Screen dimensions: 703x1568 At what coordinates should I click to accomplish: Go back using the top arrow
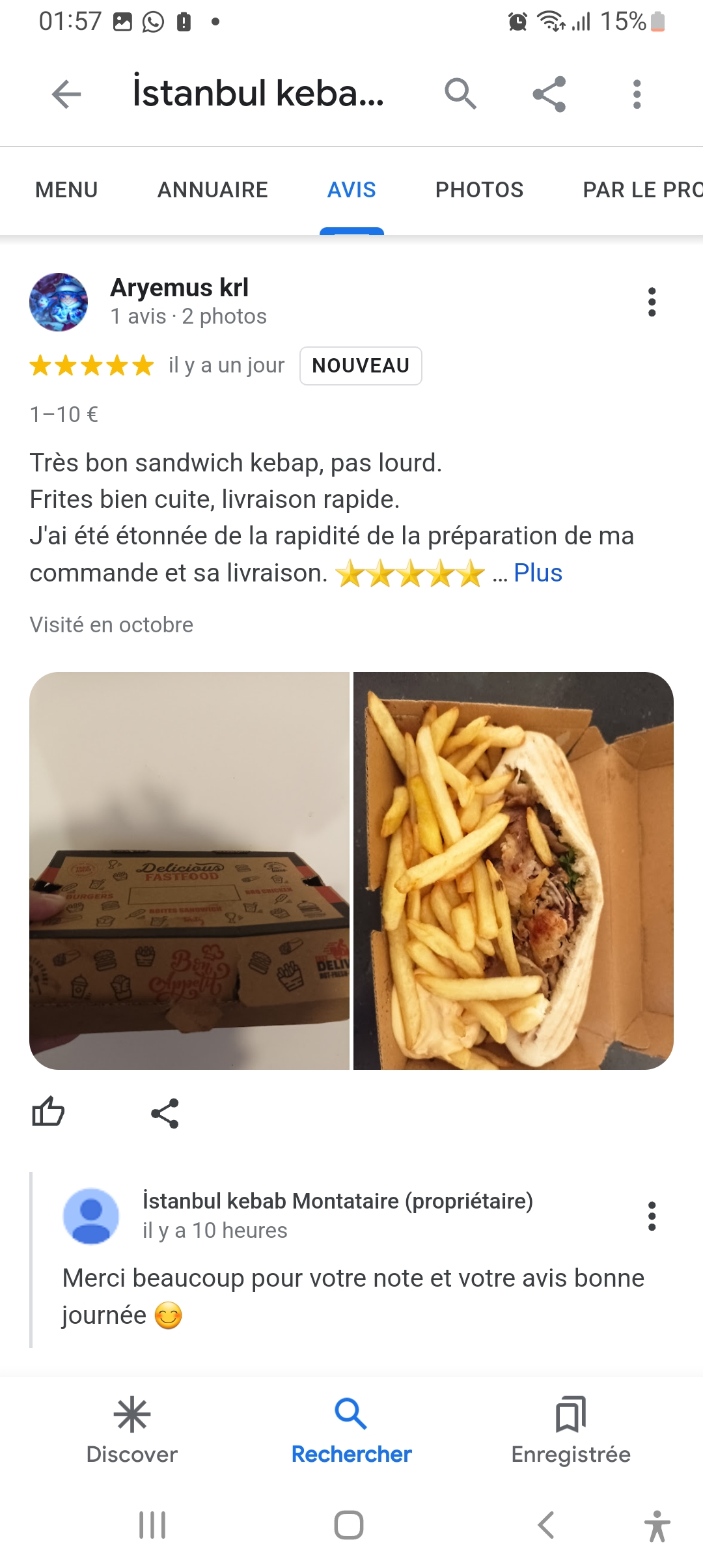pyautogui.click(x=66, y=94)
